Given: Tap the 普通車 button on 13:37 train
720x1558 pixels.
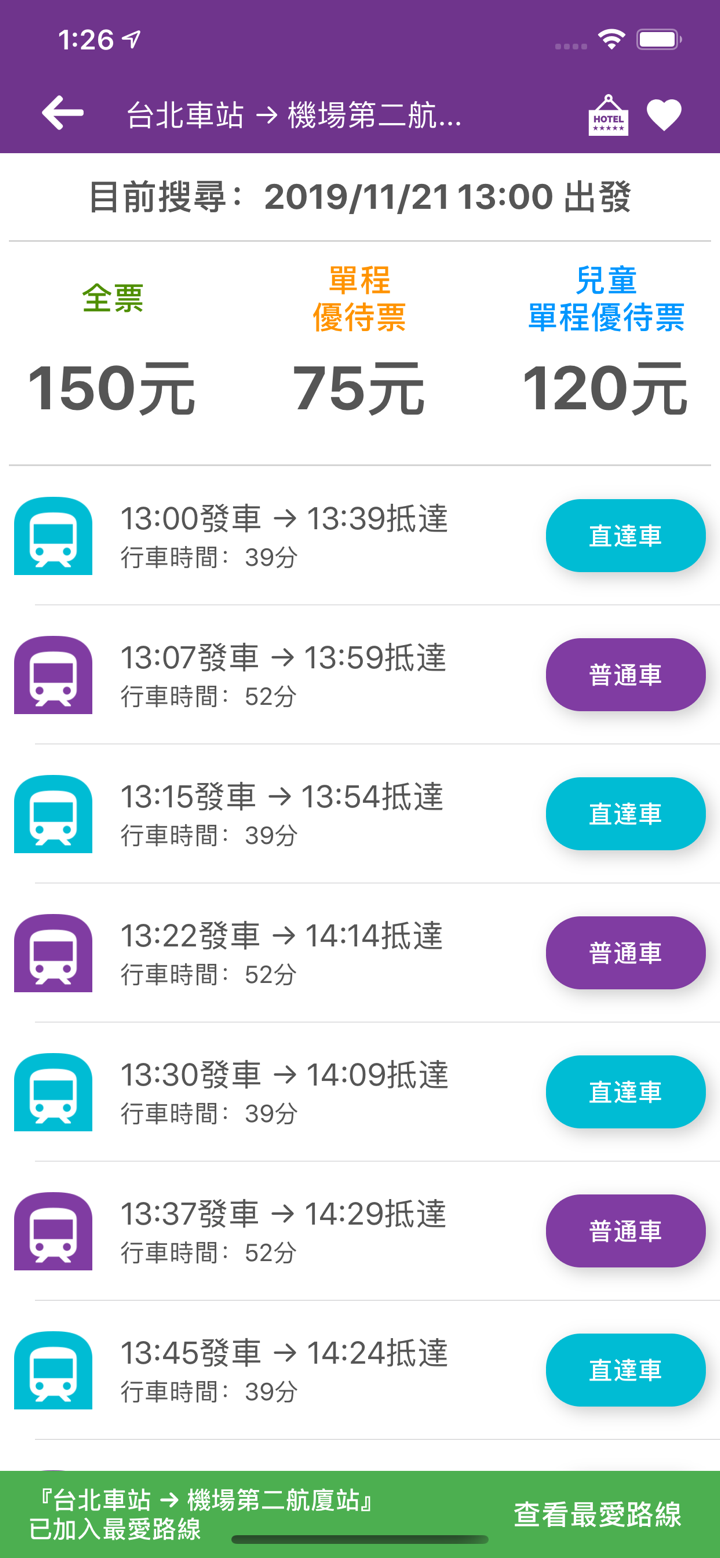Looking at the screenshot, I should tap(625, 1230).
